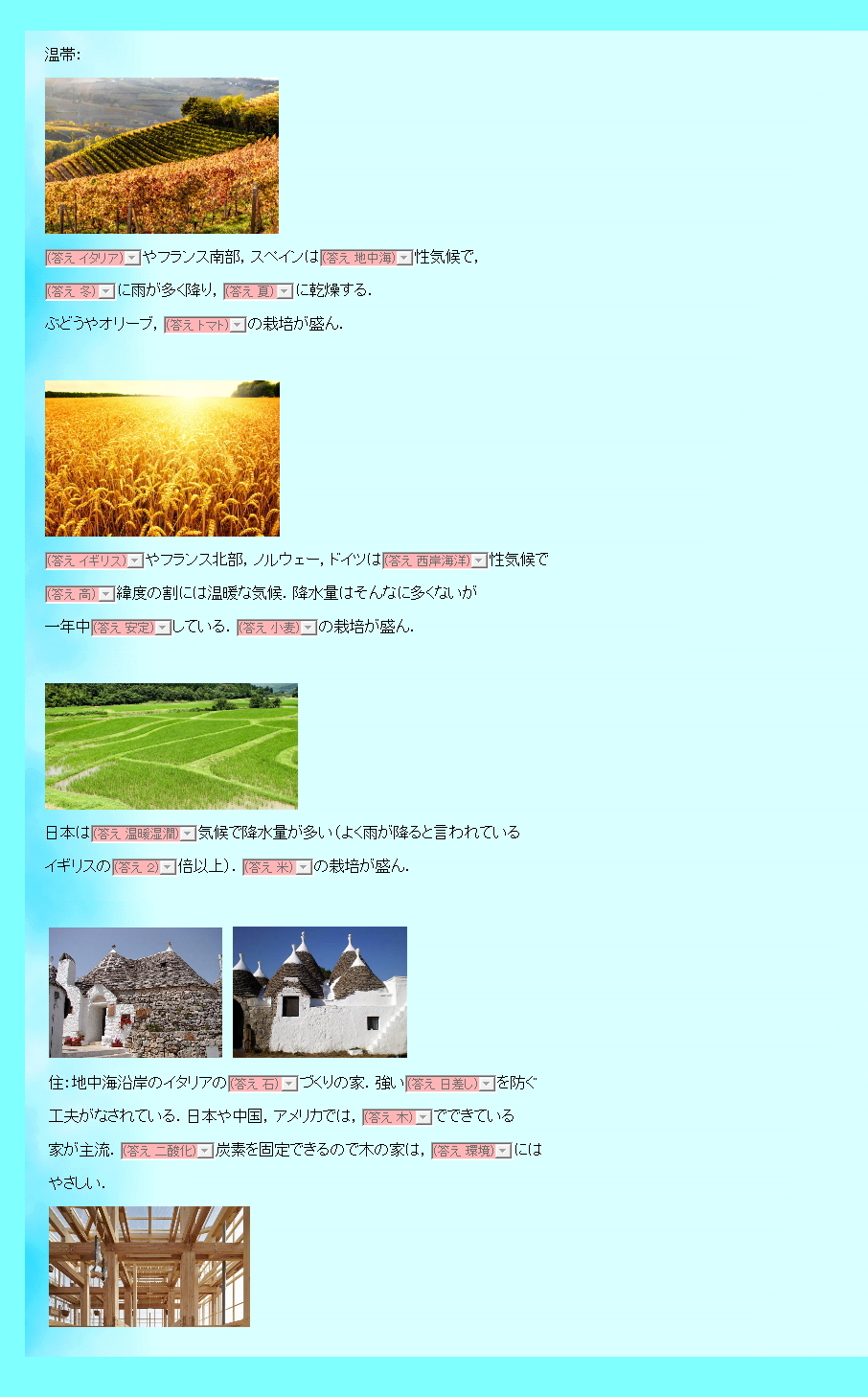Open the 2 倍 number dropdown
This screenshot has width=868, height=1397.
point(144,867)
